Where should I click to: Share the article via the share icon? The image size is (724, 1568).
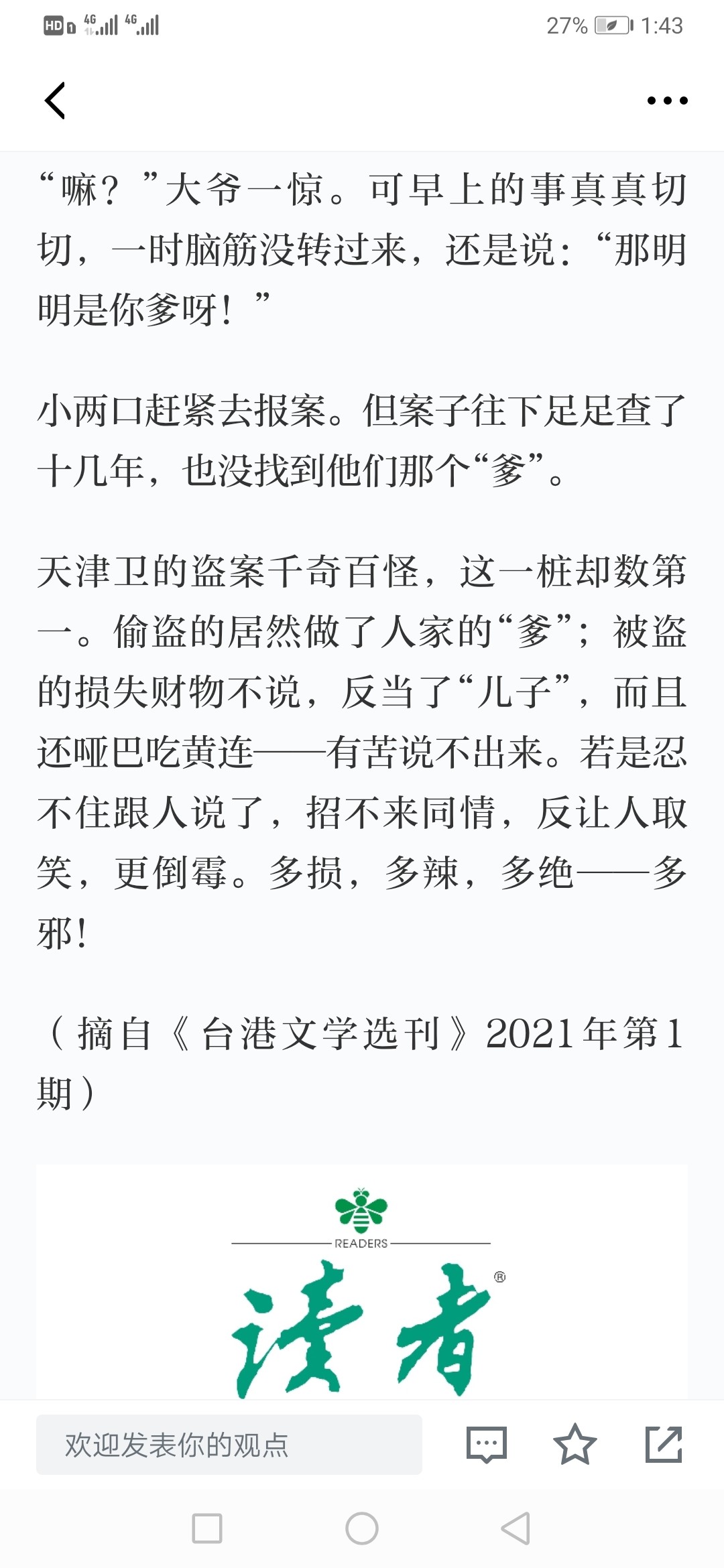[664, 1444]
